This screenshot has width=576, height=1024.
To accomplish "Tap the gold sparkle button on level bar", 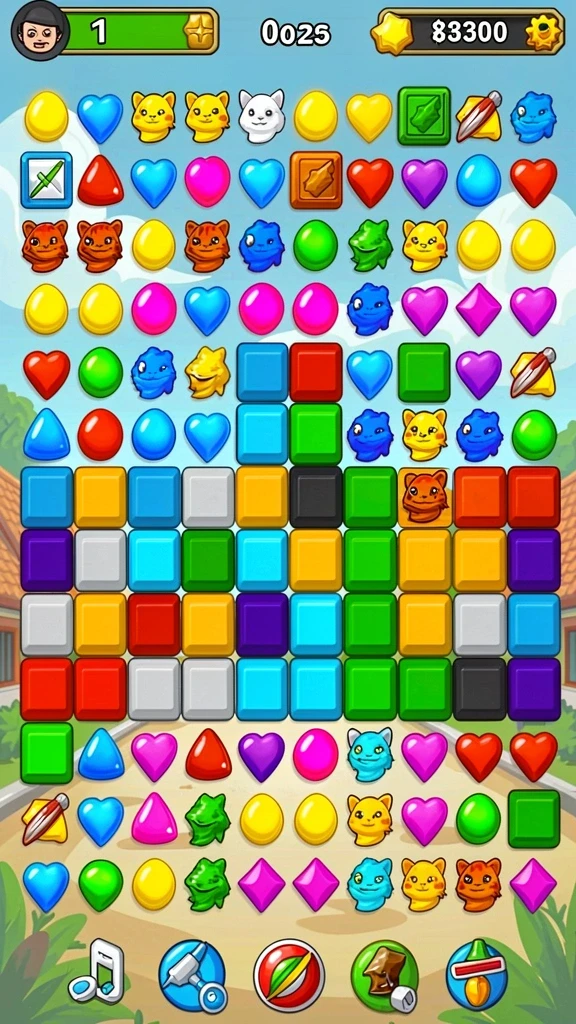I will [199, 31].
